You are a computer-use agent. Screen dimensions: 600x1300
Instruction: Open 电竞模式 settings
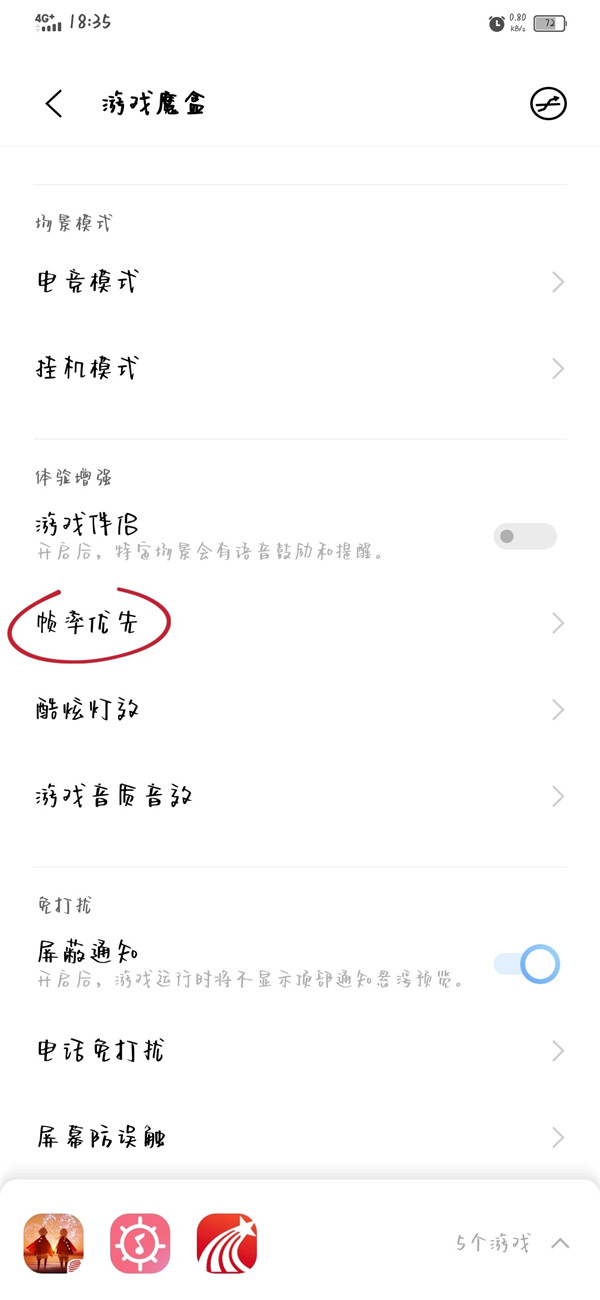(300, 282)
